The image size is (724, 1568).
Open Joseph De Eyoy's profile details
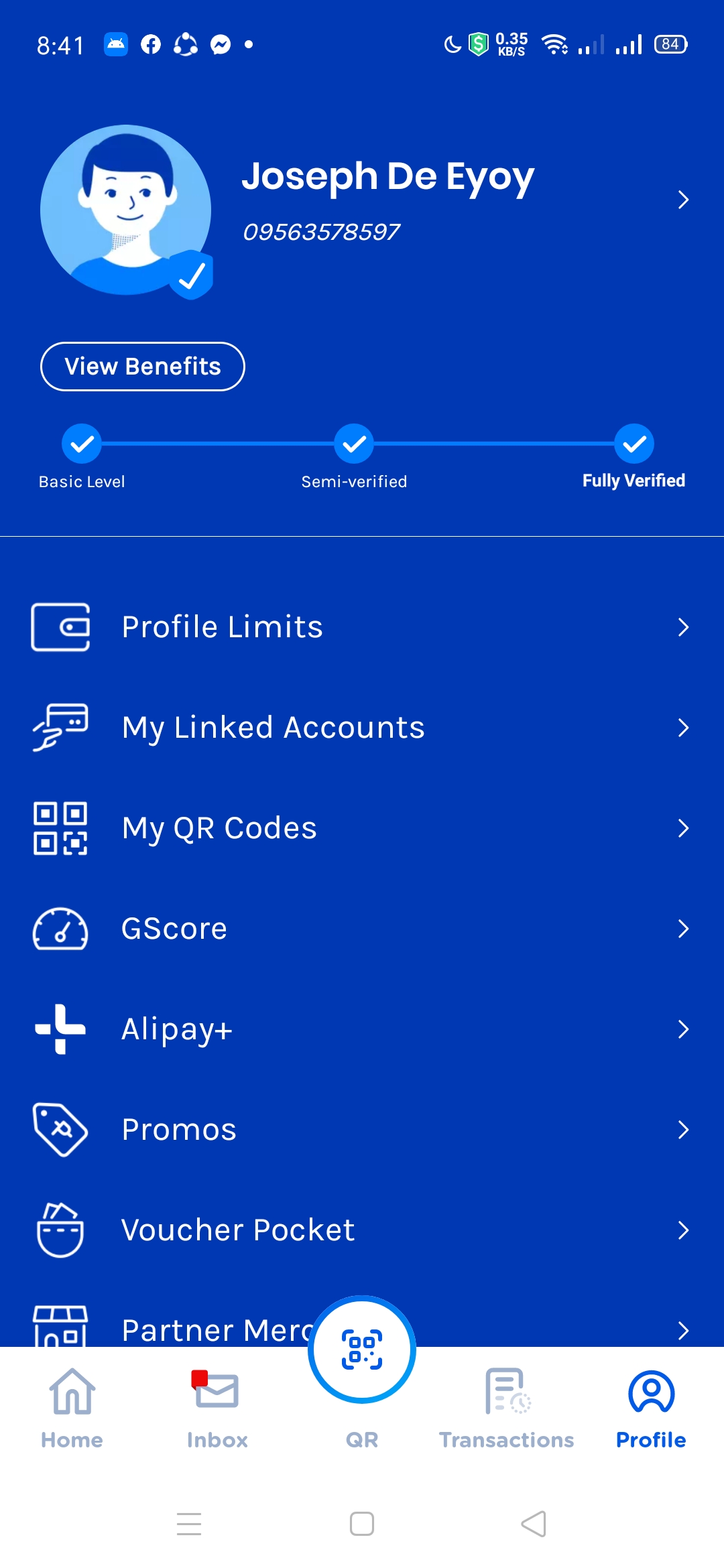click(682, 200)
